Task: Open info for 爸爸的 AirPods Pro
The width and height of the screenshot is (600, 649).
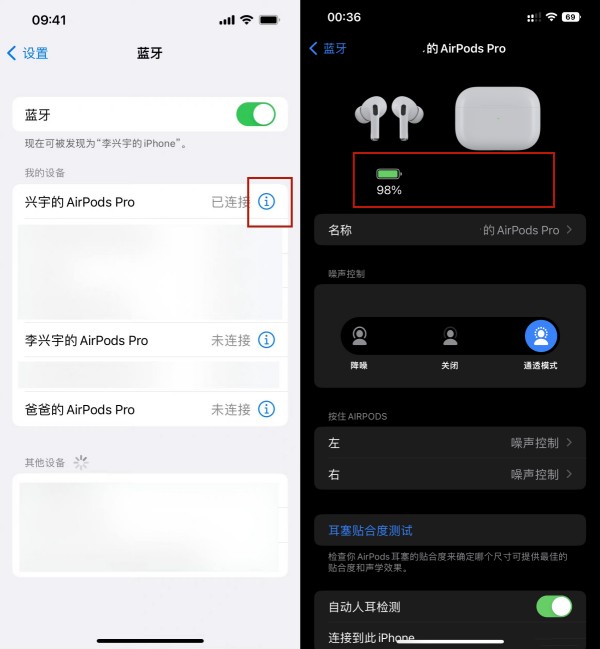Action: click(x=266, y=409)
